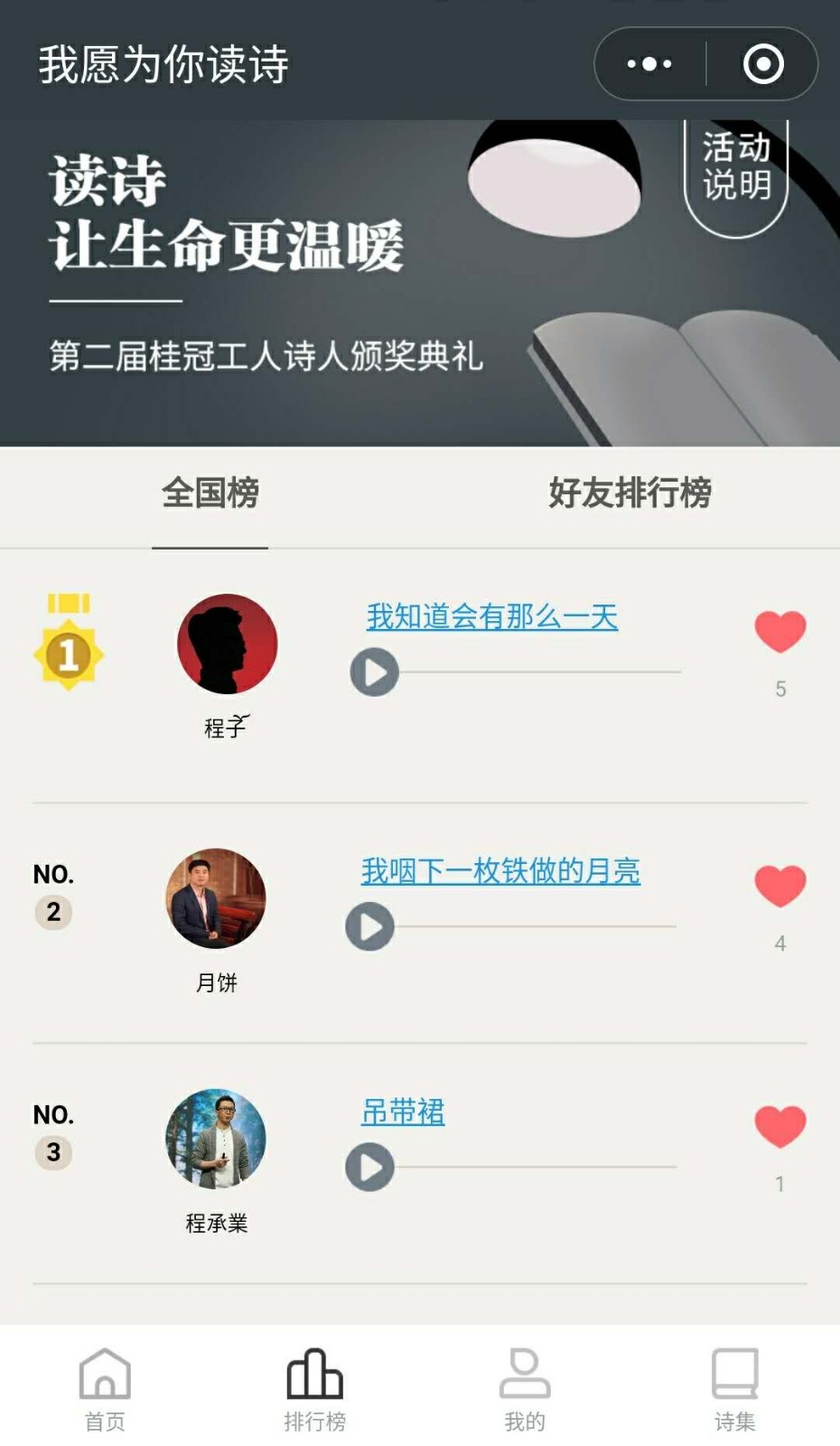The height and width of the screenshot is (1446, 840).
Task: Open the mini program more-options menu
Action: 649,64
